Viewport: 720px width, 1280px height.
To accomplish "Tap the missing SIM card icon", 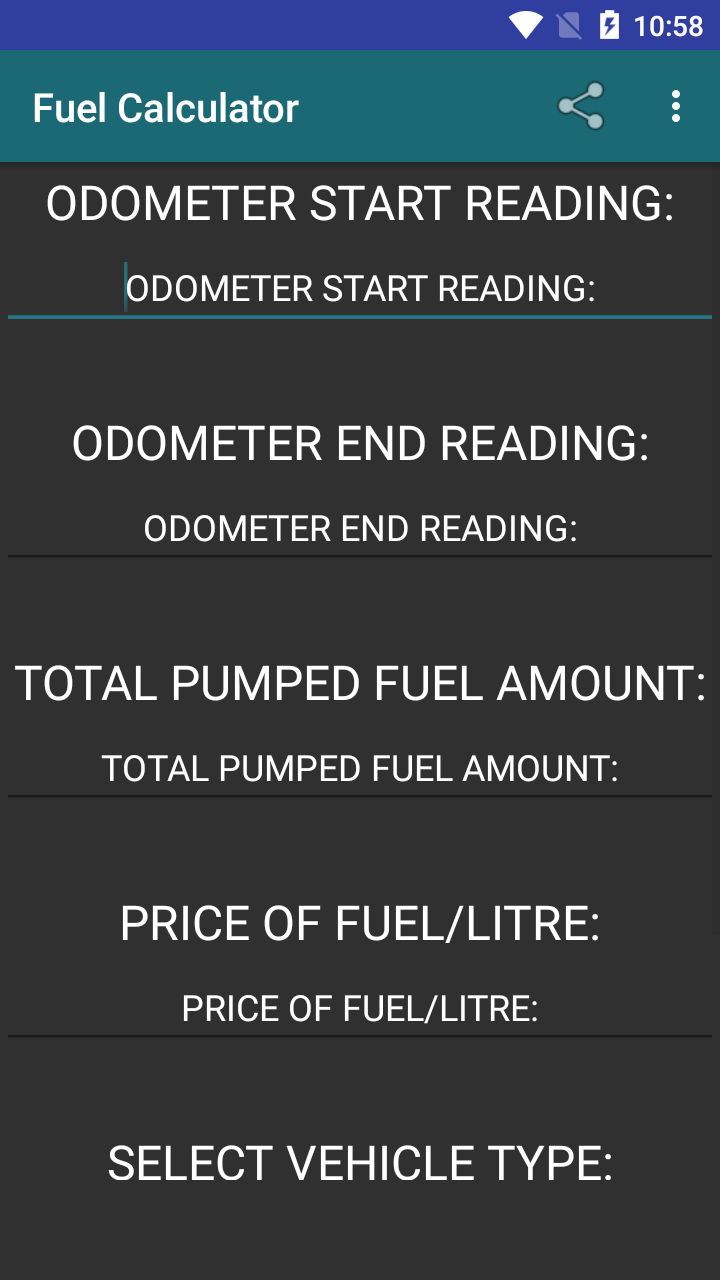I will point(567,26).
